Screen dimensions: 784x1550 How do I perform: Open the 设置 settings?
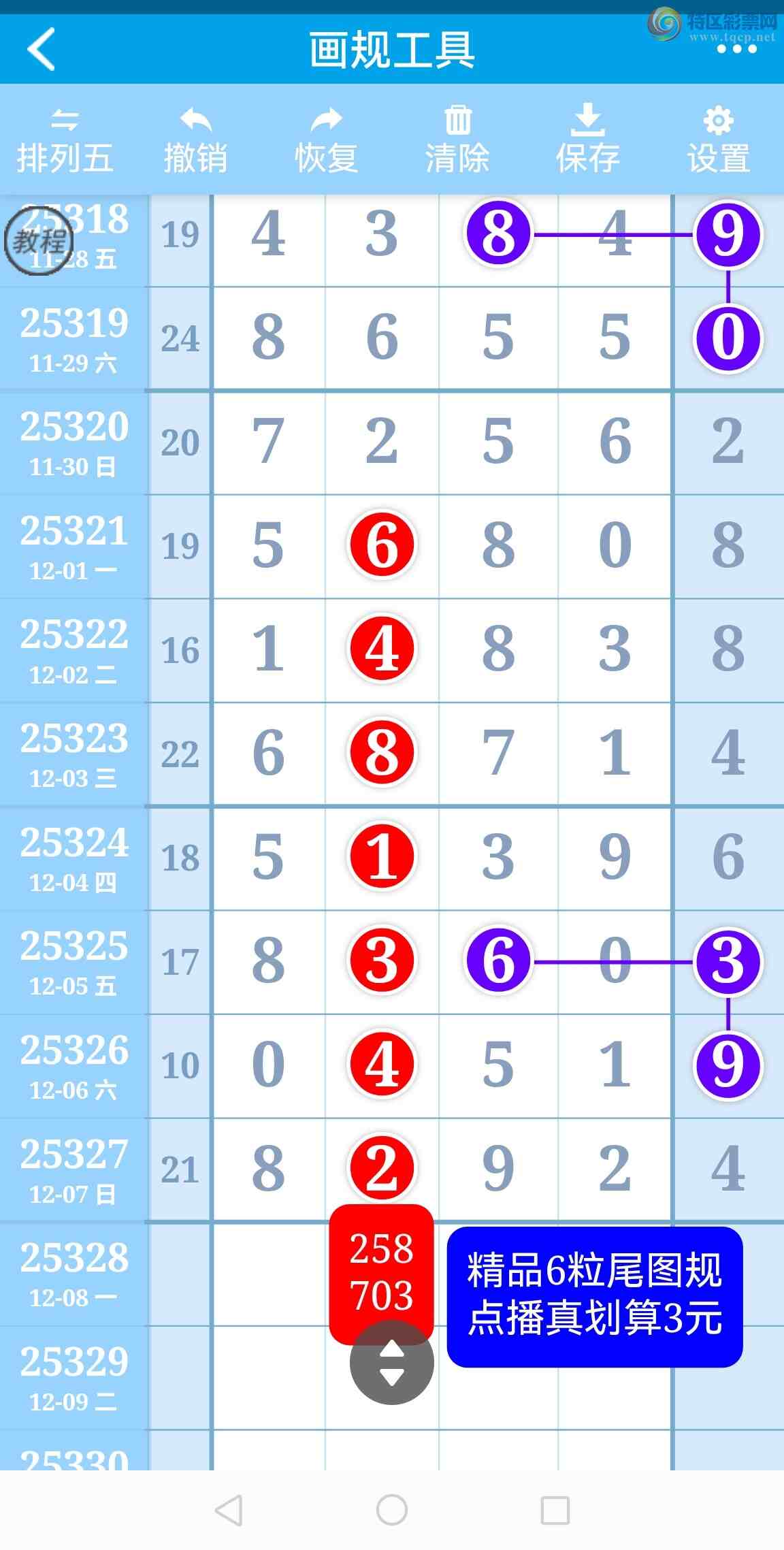pyautogui.click(x=718, y=142)
